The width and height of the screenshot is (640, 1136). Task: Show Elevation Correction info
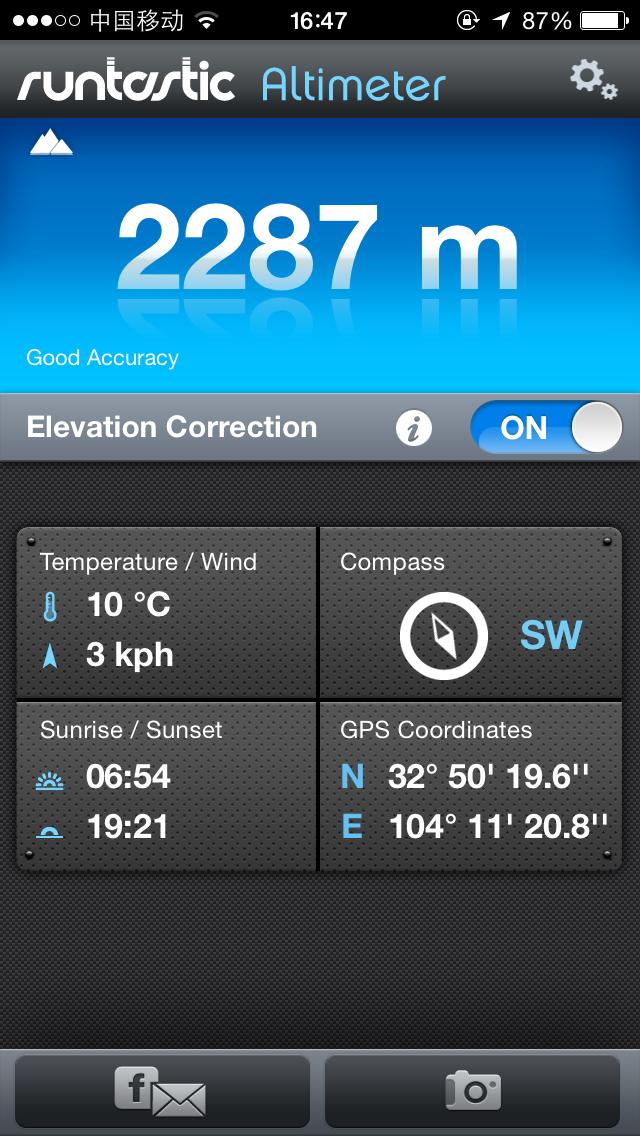point(413,429)
